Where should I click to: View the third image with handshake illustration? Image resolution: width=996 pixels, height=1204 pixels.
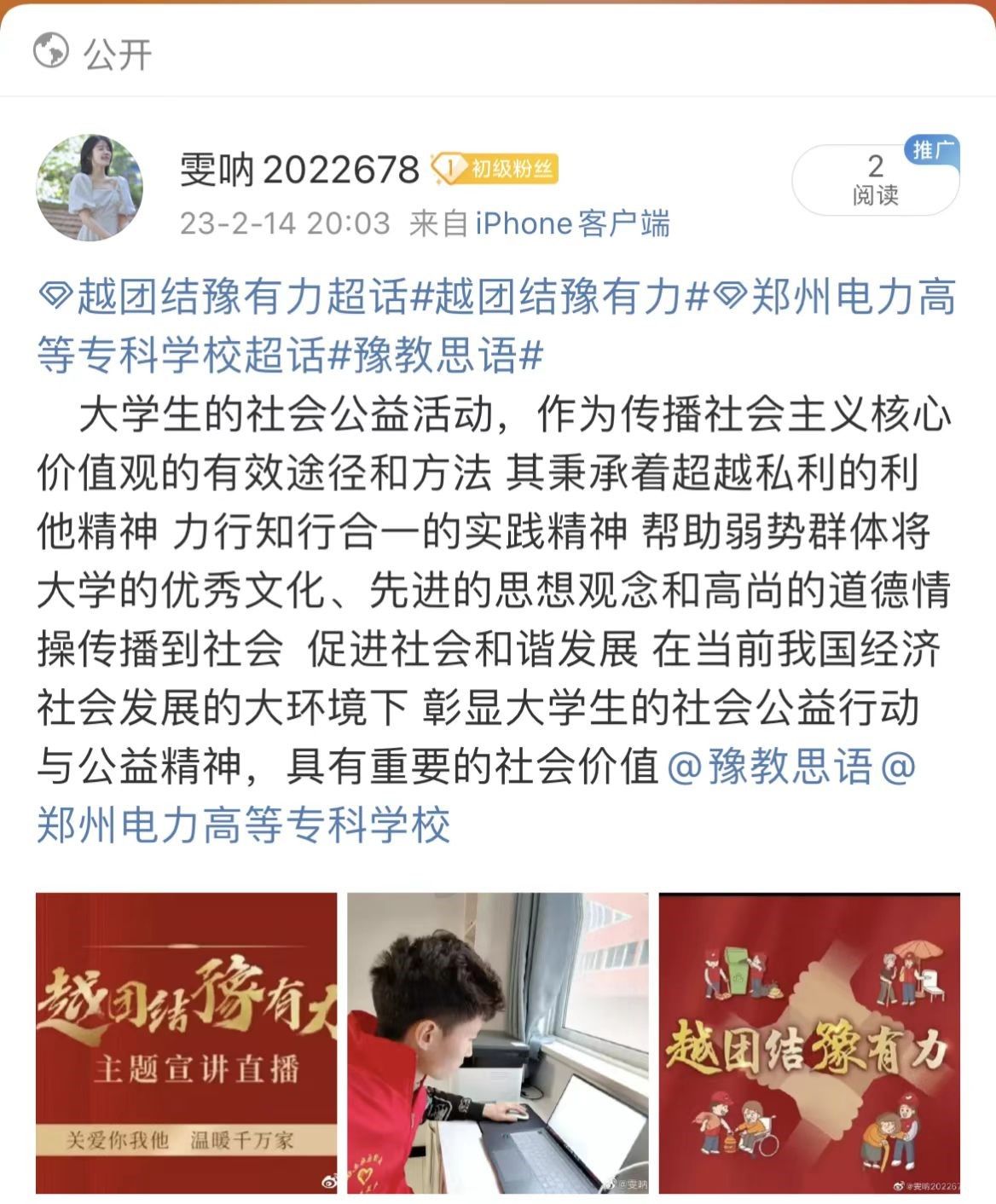tap(809, 1042)
